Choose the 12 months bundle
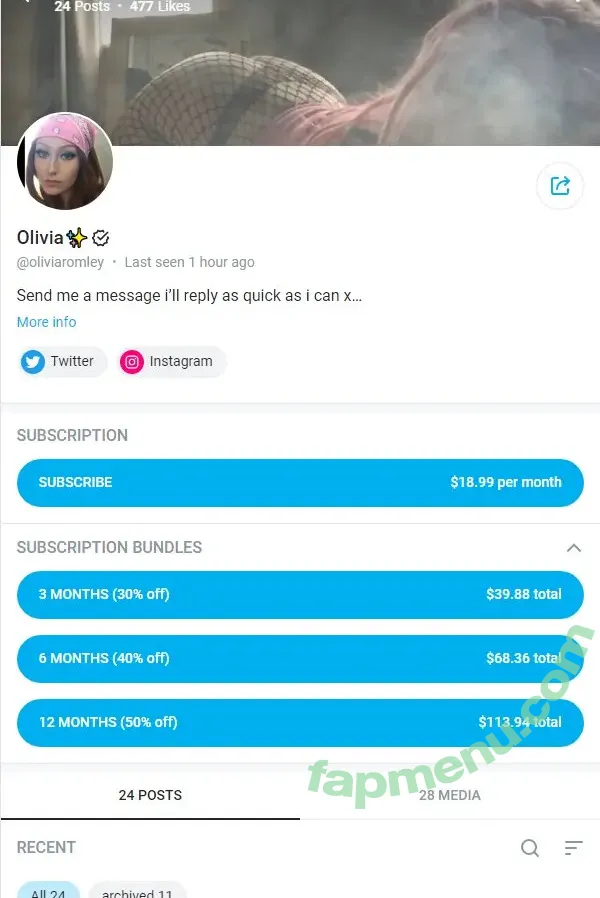The width and height of the screenshot is (600, 898). (300, 722)
